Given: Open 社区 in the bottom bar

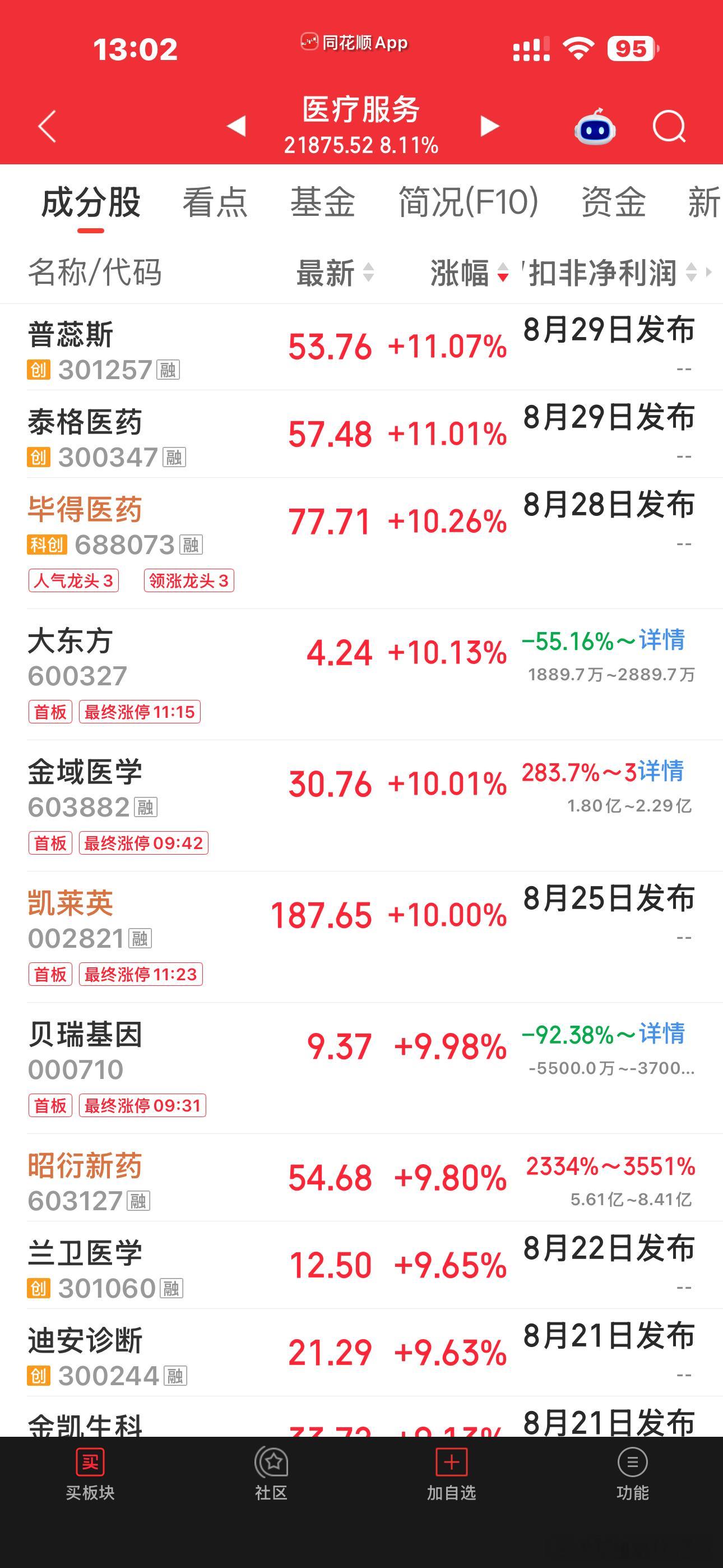Looking at the screenshot, I should pyautogui.click(x=271, y=1475).
